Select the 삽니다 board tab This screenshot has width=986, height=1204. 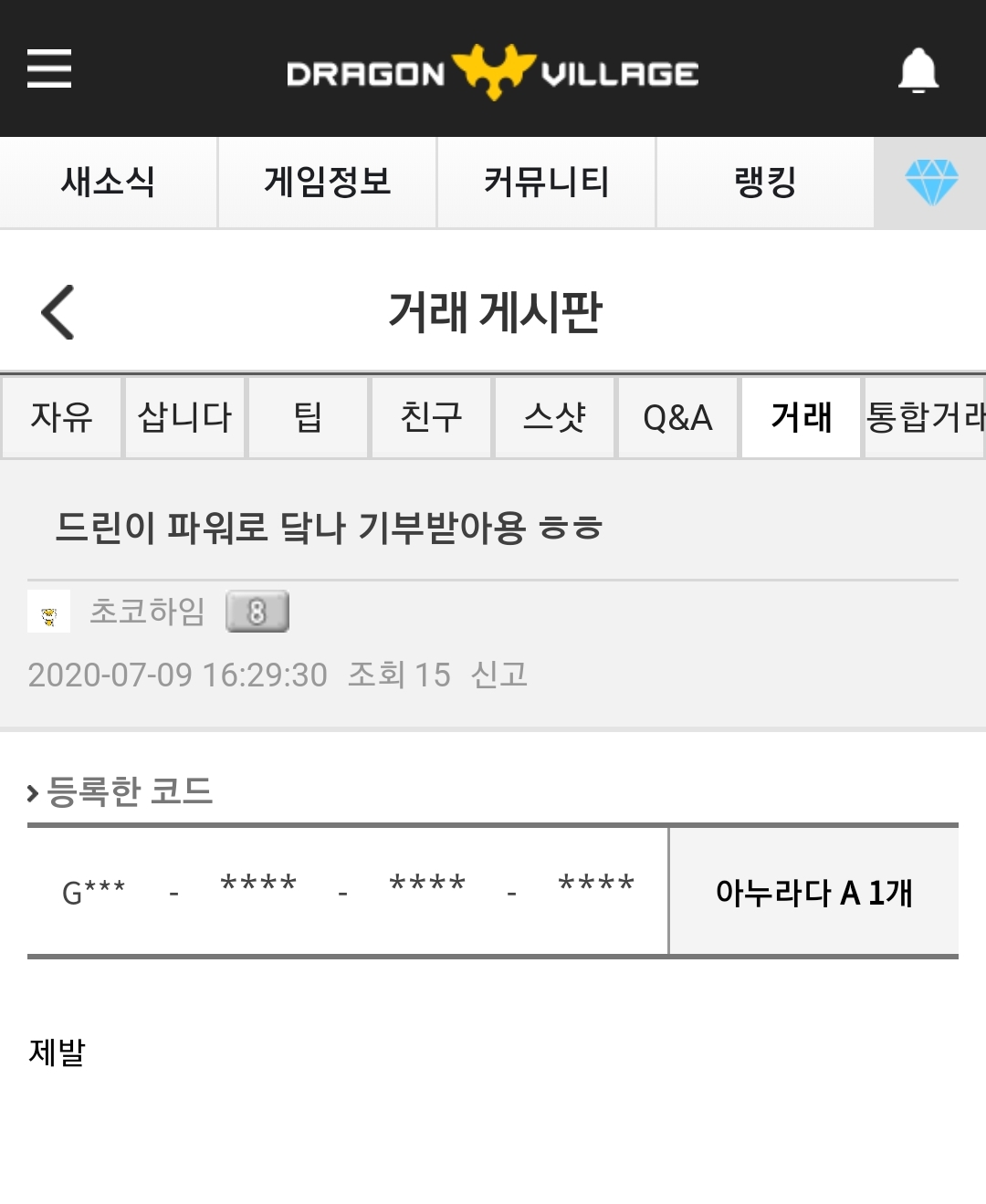(x=184, y=417)
